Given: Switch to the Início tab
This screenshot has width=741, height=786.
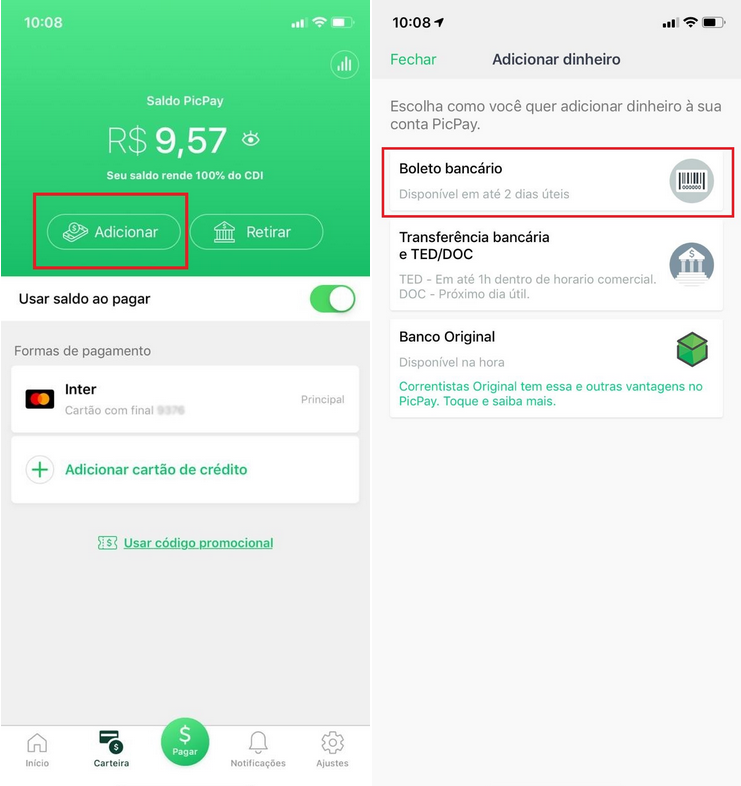Looking at the screenshot, I should (37, 749).
